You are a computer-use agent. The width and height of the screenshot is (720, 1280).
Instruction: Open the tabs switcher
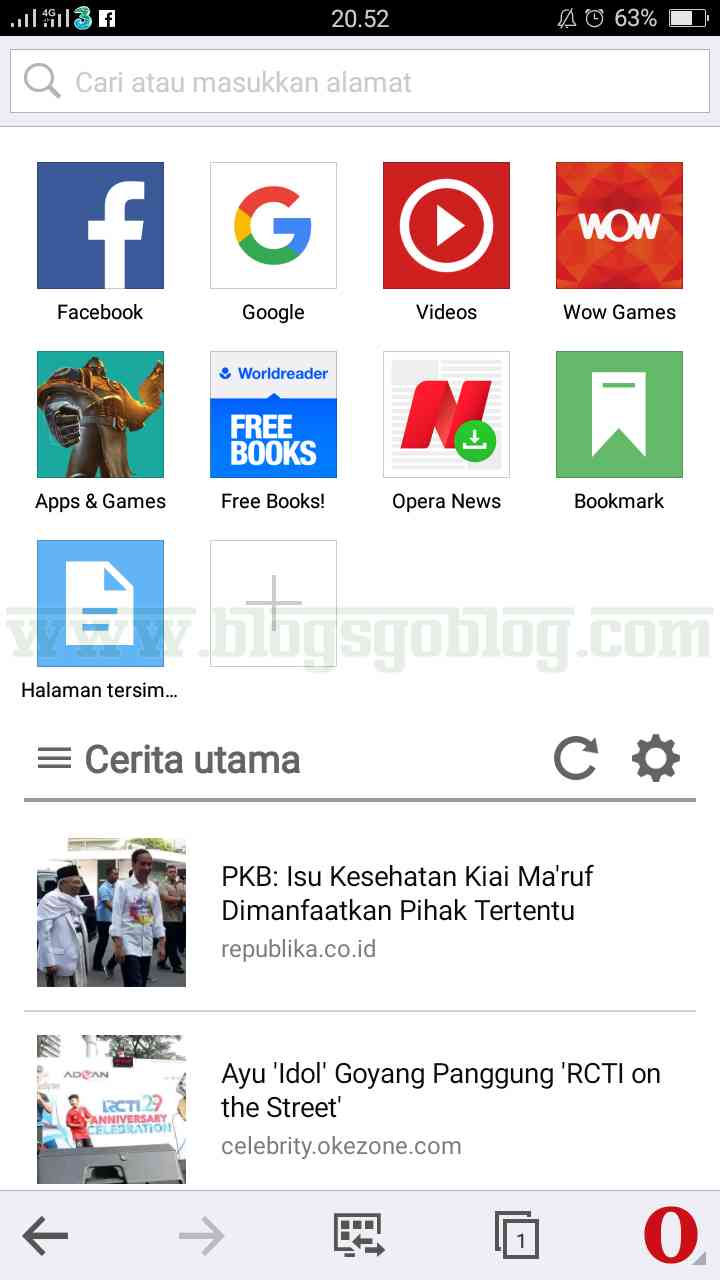pyautogui.click(x=516, y=1237)
